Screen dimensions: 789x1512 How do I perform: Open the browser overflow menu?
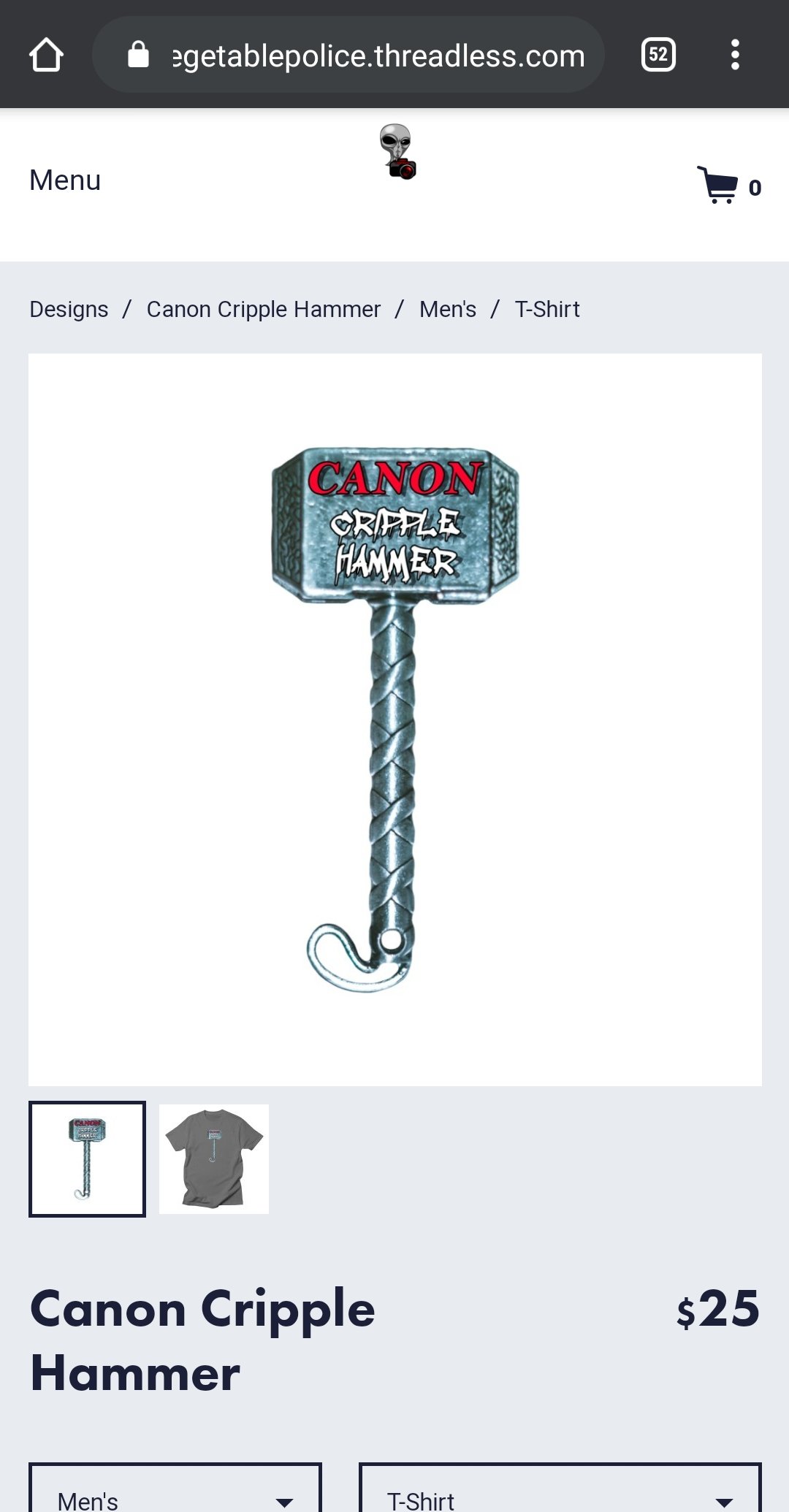(x=735, y=56)
